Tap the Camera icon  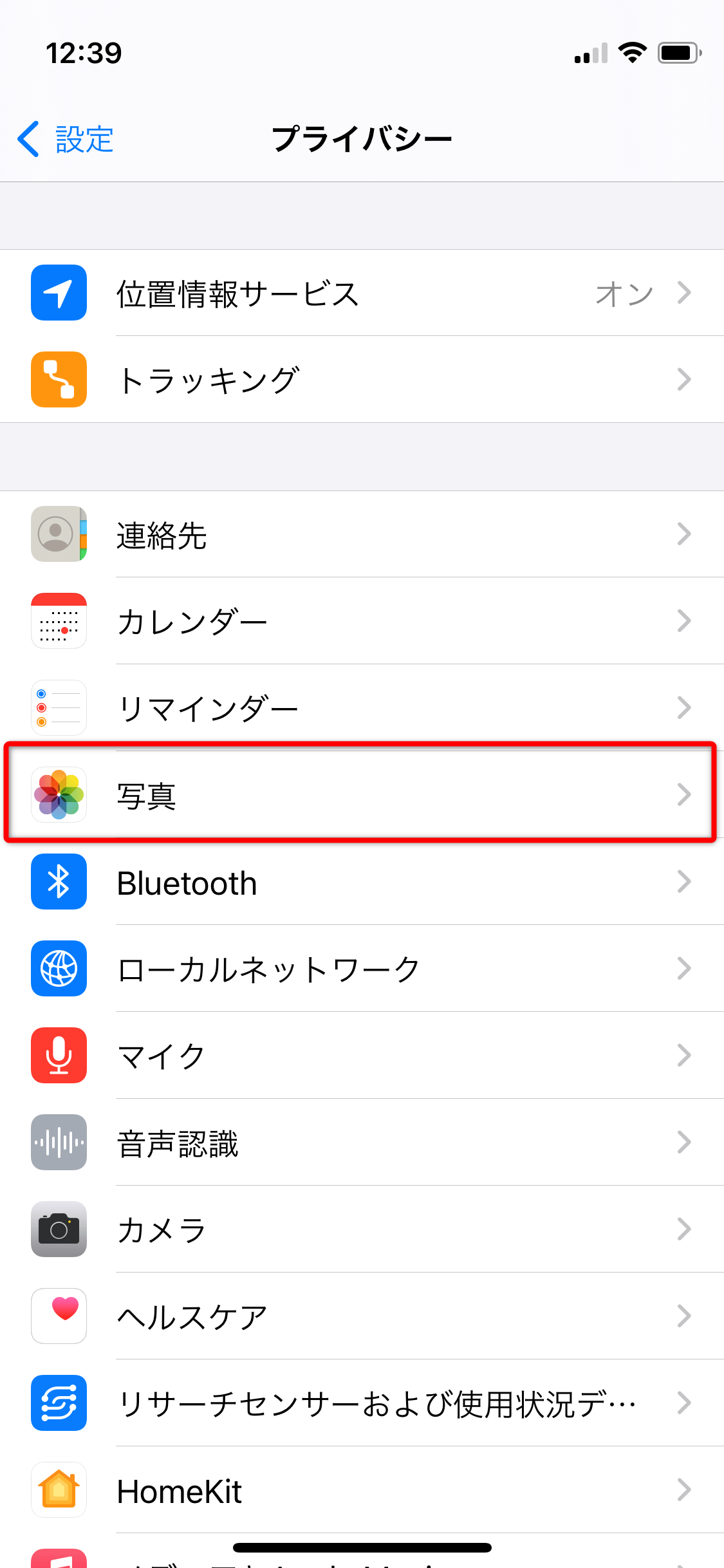point(58,1229)
